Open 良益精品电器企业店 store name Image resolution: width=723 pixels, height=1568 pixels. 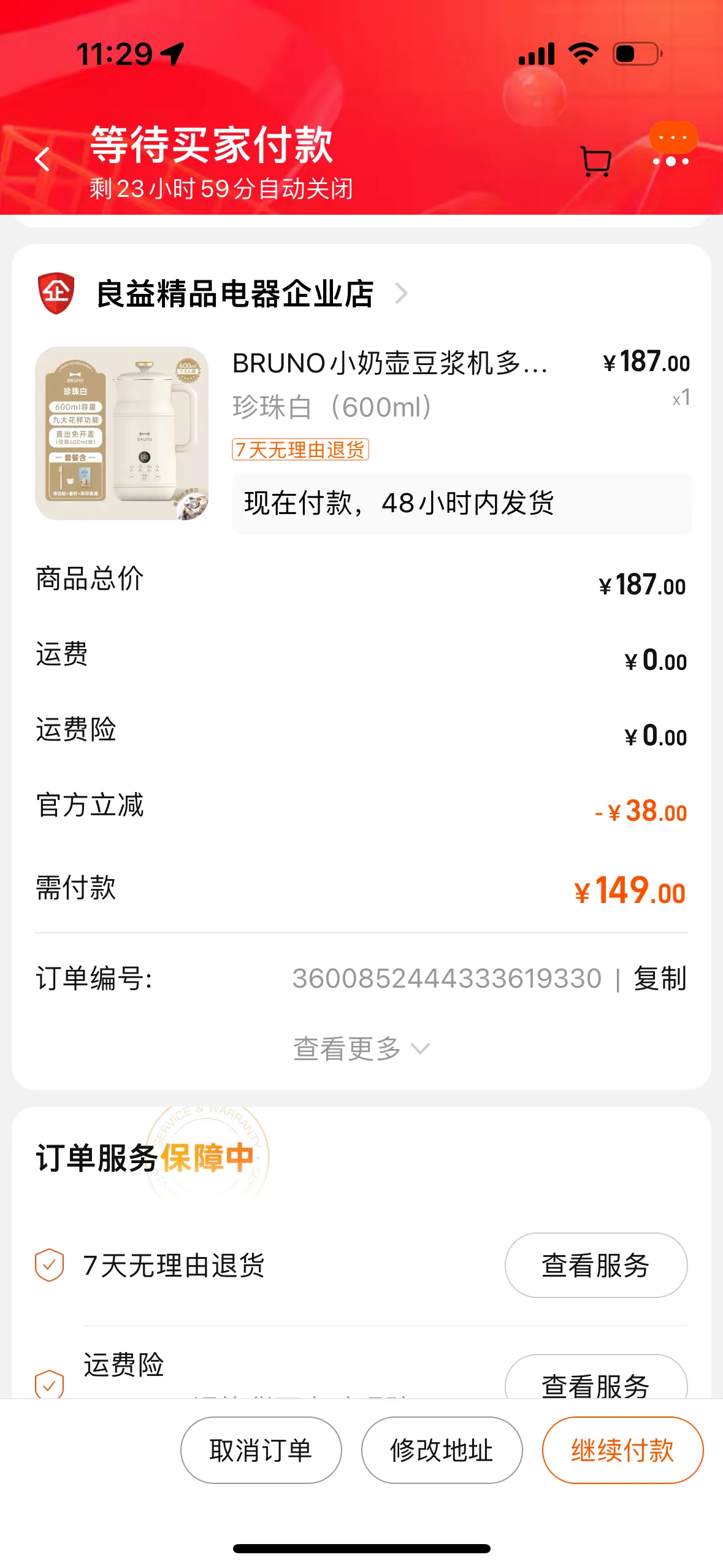(x=235, y=293)
